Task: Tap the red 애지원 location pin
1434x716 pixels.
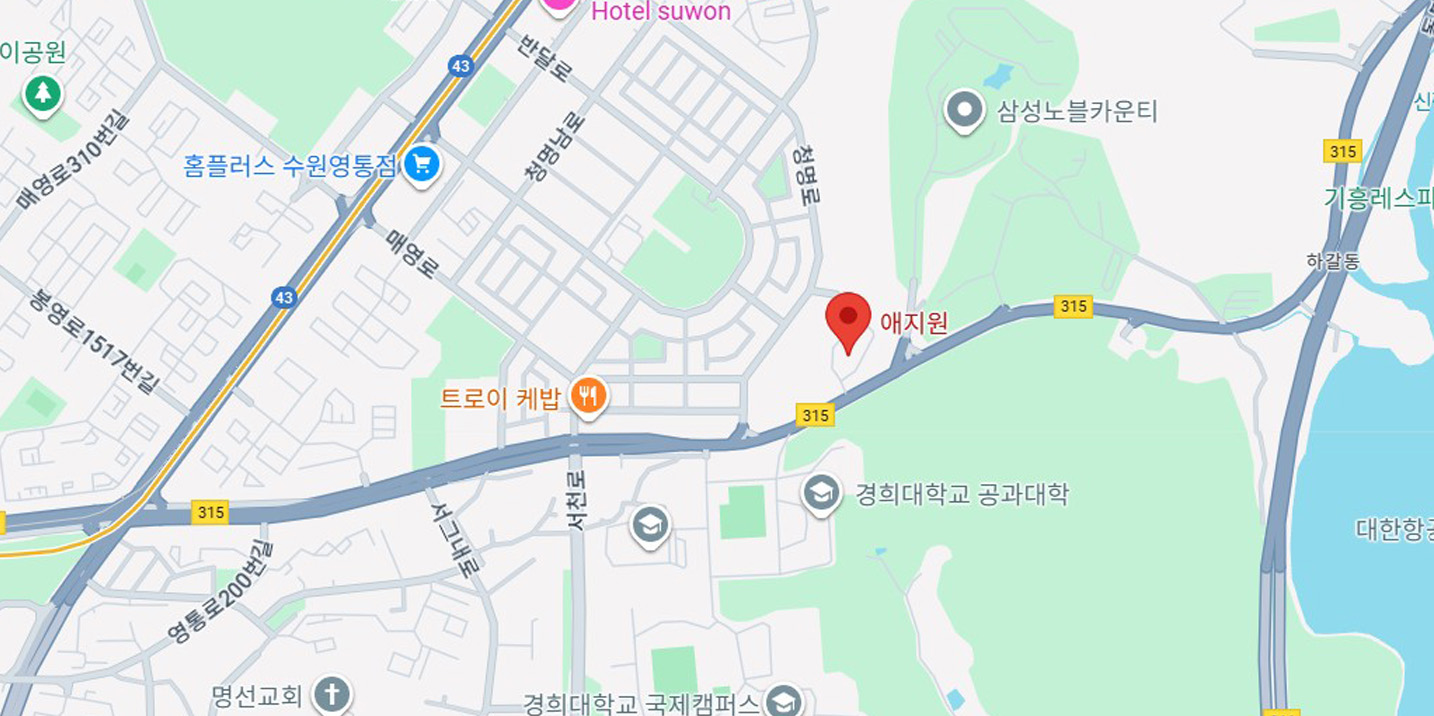Action: coord(848,320)
